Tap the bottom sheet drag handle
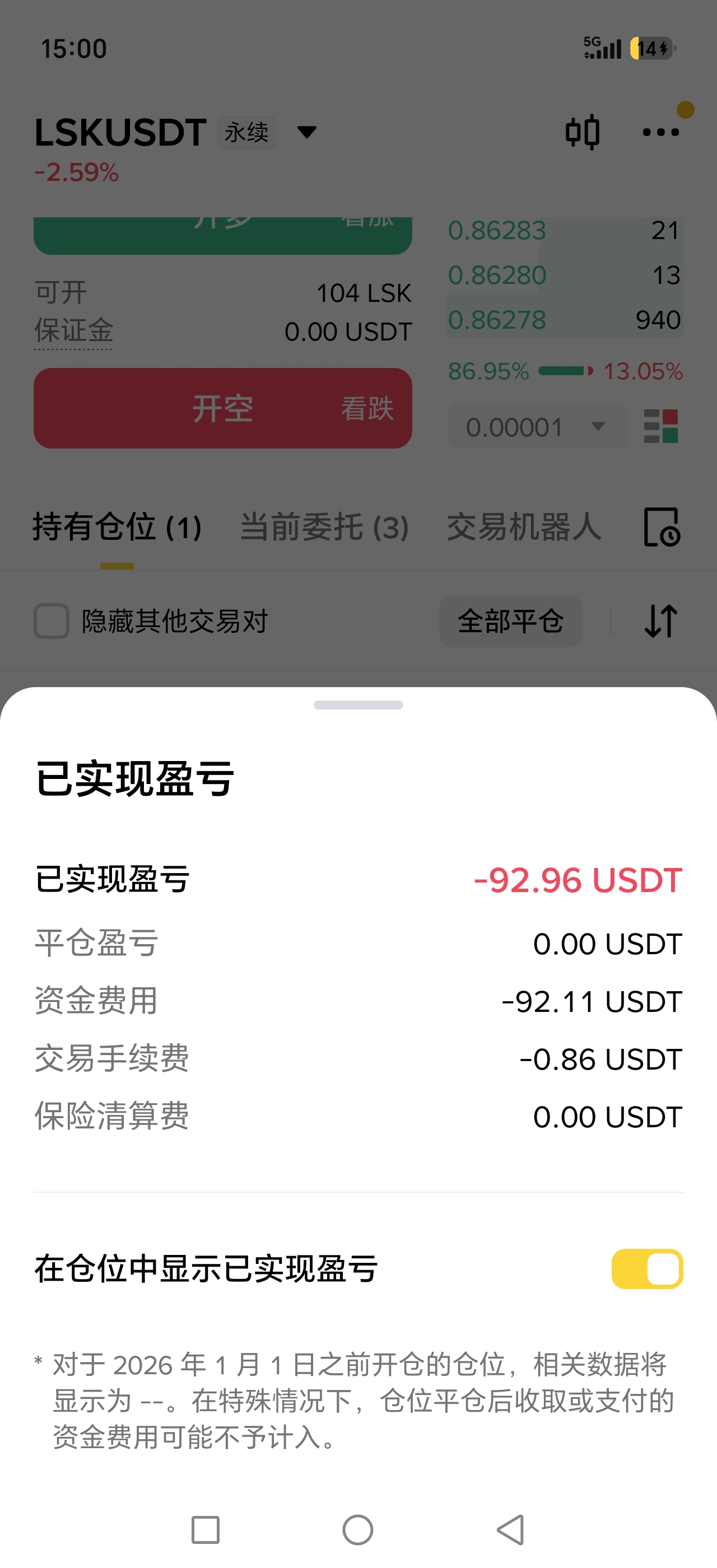 358,705
